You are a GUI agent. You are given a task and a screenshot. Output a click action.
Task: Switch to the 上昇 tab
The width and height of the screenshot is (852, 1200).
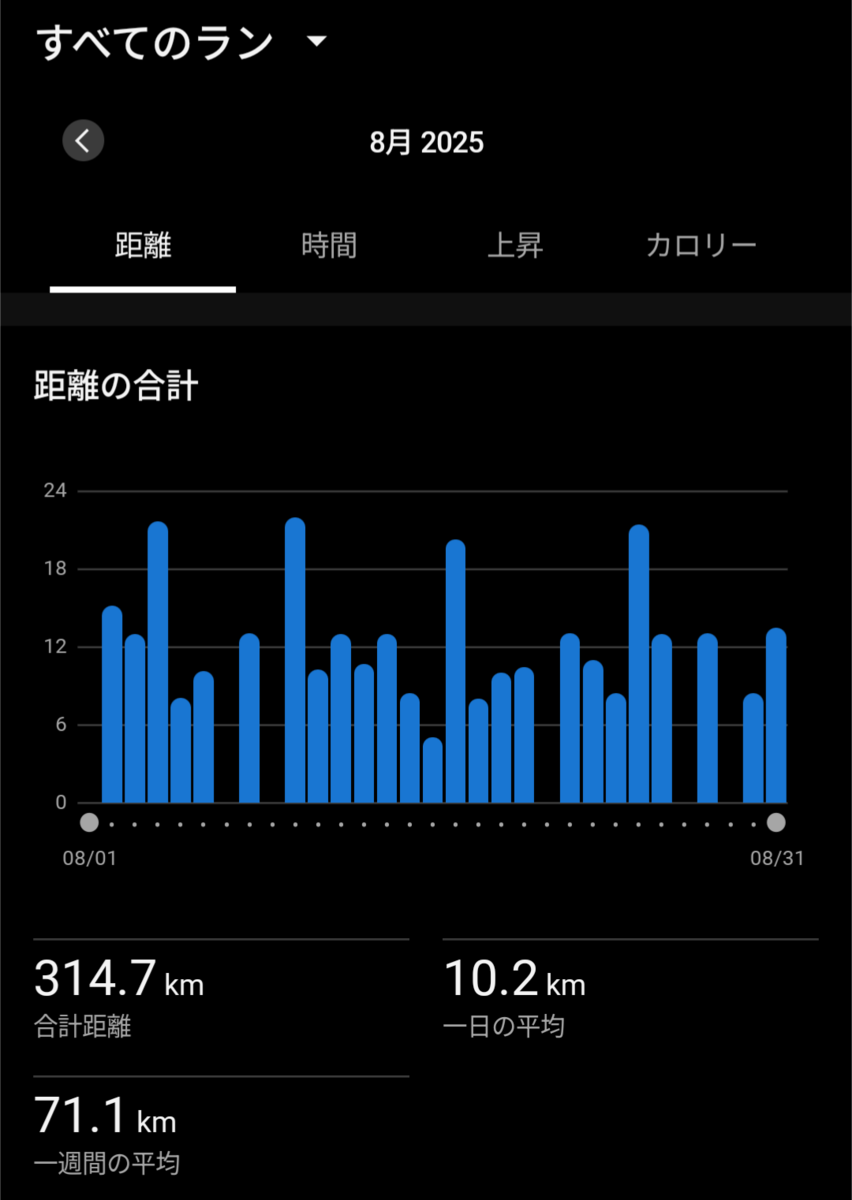(x=515, y=246)
